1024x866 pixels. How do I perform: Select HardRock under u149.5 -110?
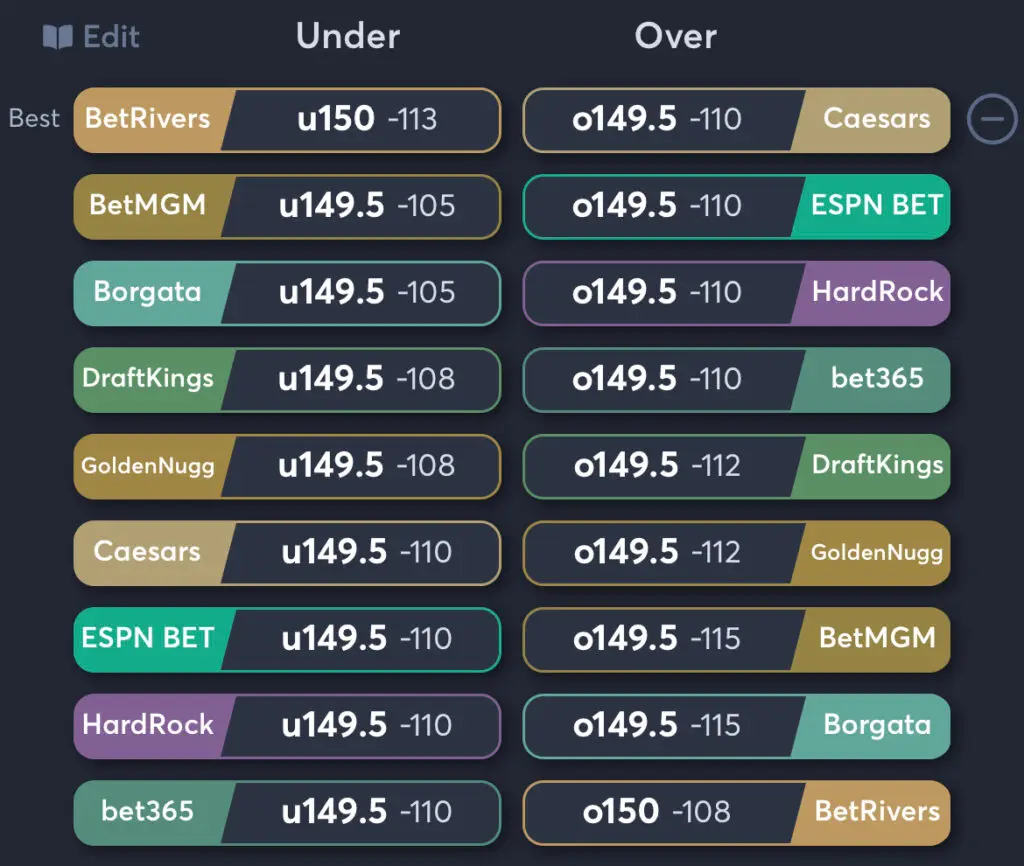click(287, 725)
